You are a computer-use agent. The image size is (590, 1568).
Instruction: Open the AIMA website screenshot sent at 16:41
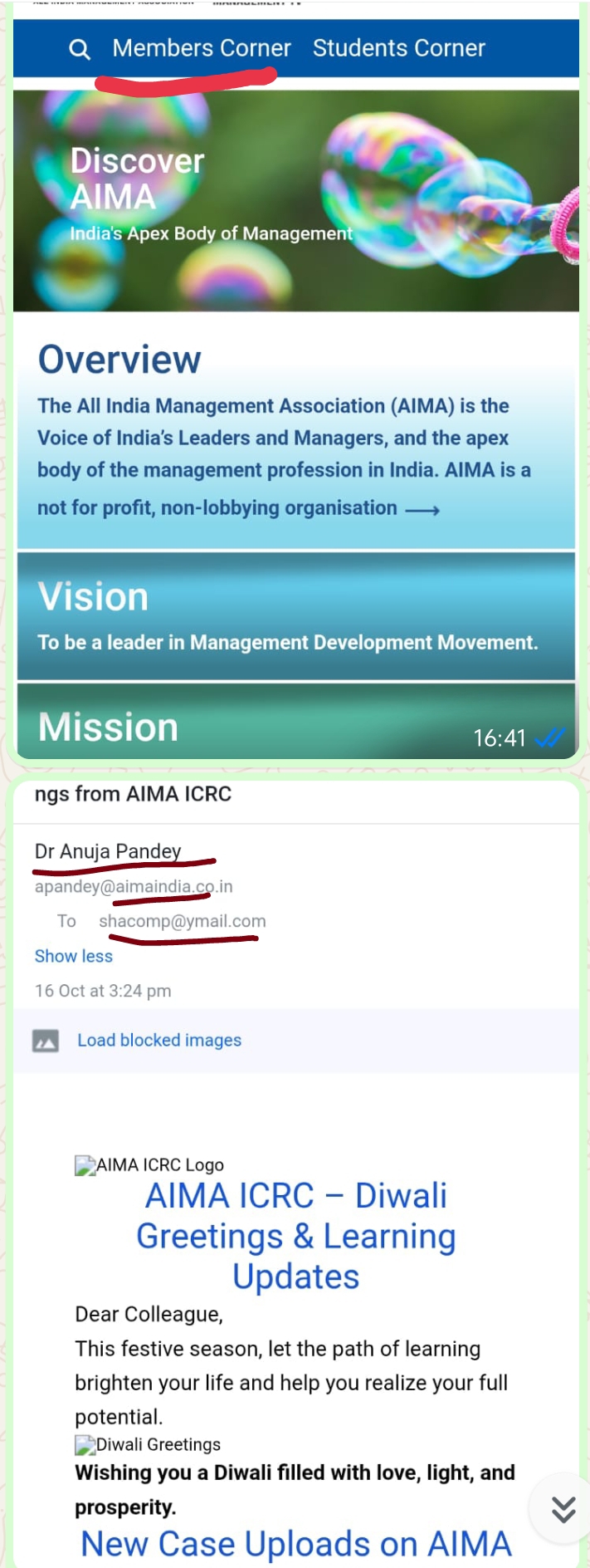click(295, 382)
